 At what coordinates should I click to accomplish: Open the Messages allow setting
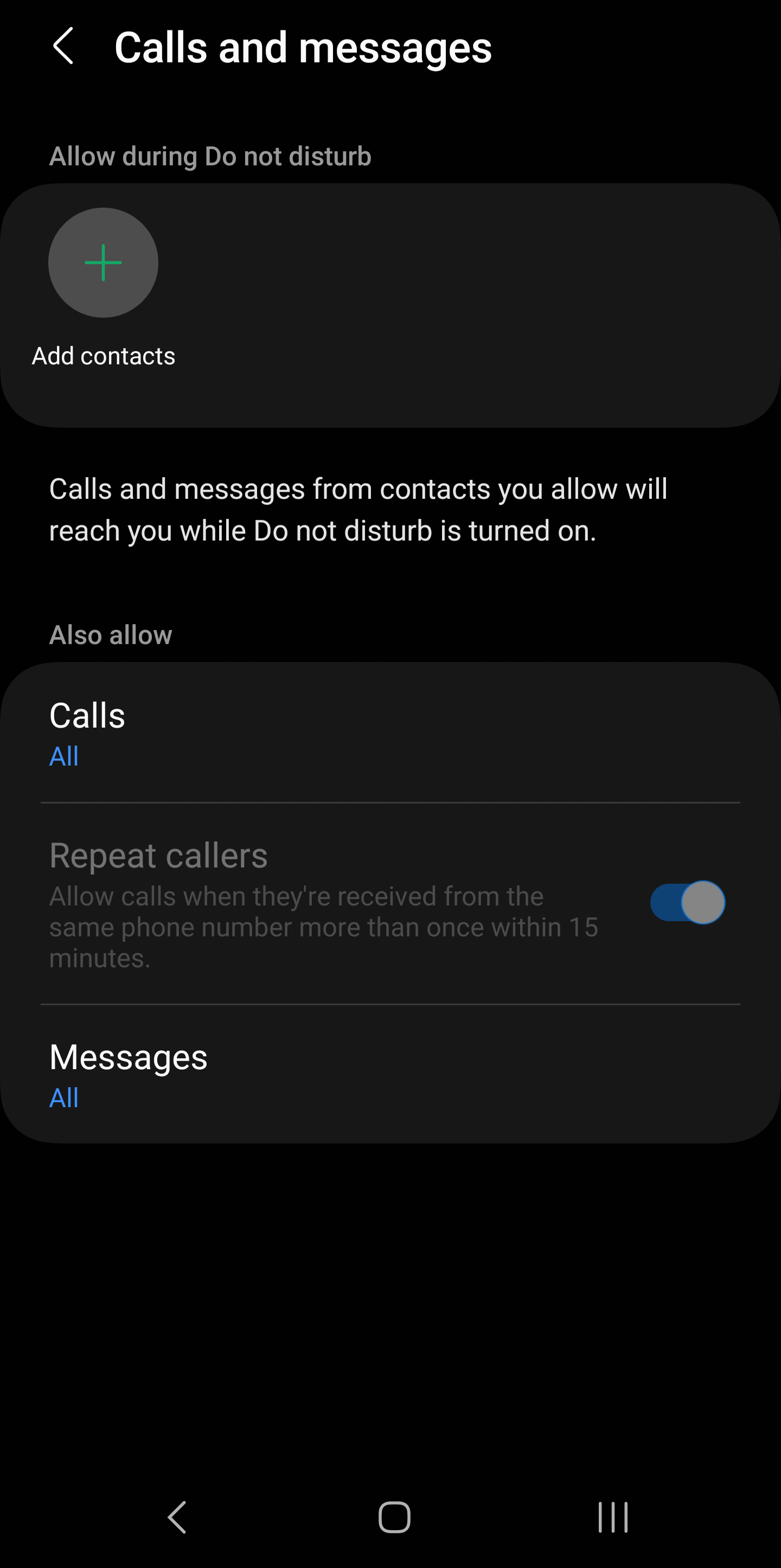click(x=389, y=1075)
